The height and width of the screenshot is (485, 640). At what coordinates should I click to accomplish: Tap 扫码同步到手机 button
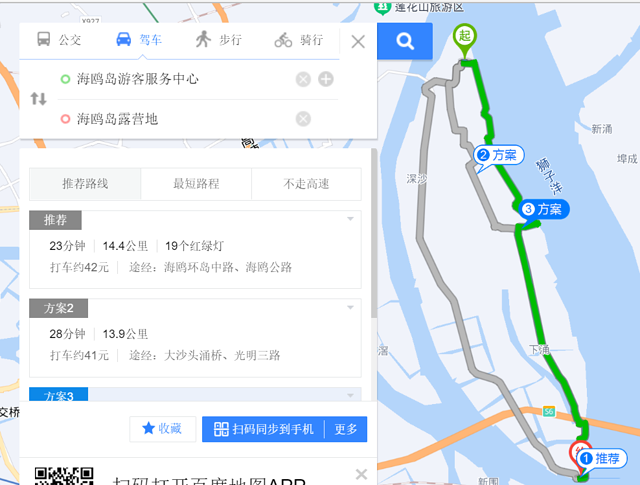point(264,429)
